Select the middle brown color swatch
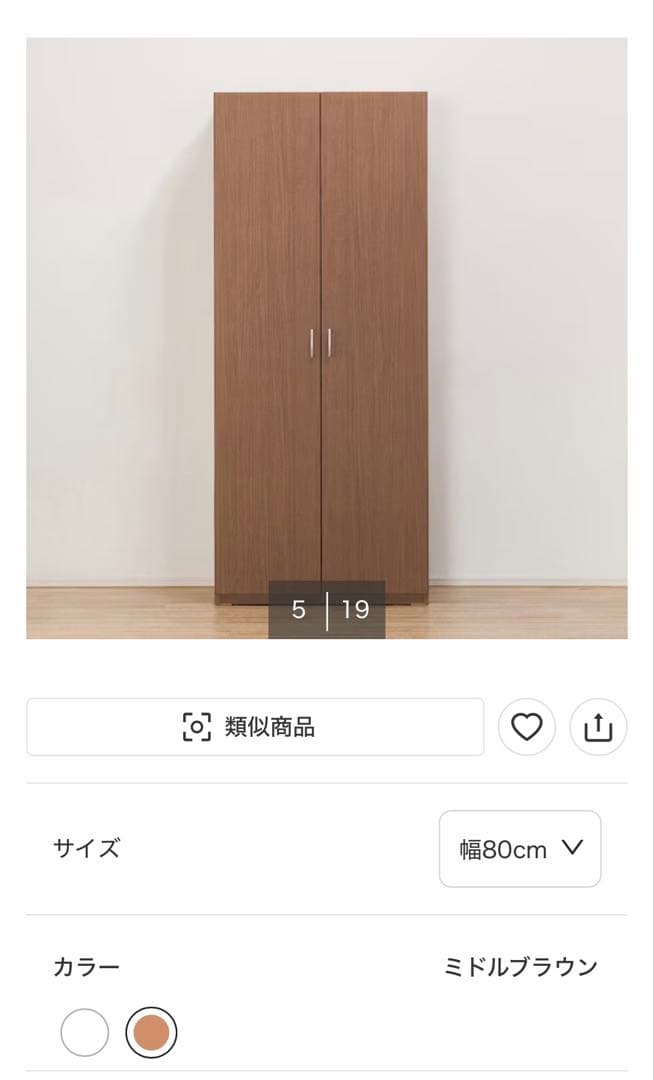654x1080 pixels. 151,1033
